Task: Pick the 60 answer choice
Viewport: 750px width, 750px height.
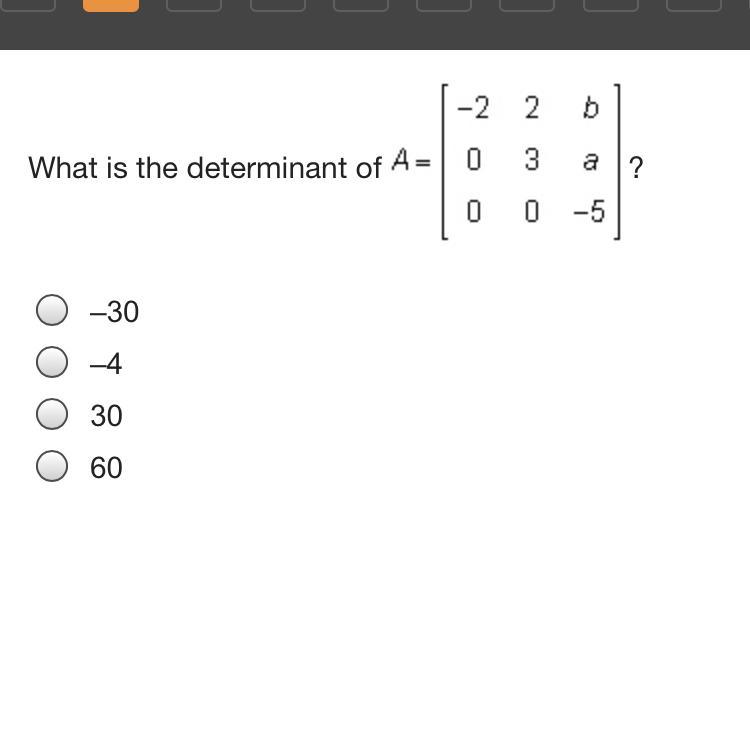Action: click(52, 467)
